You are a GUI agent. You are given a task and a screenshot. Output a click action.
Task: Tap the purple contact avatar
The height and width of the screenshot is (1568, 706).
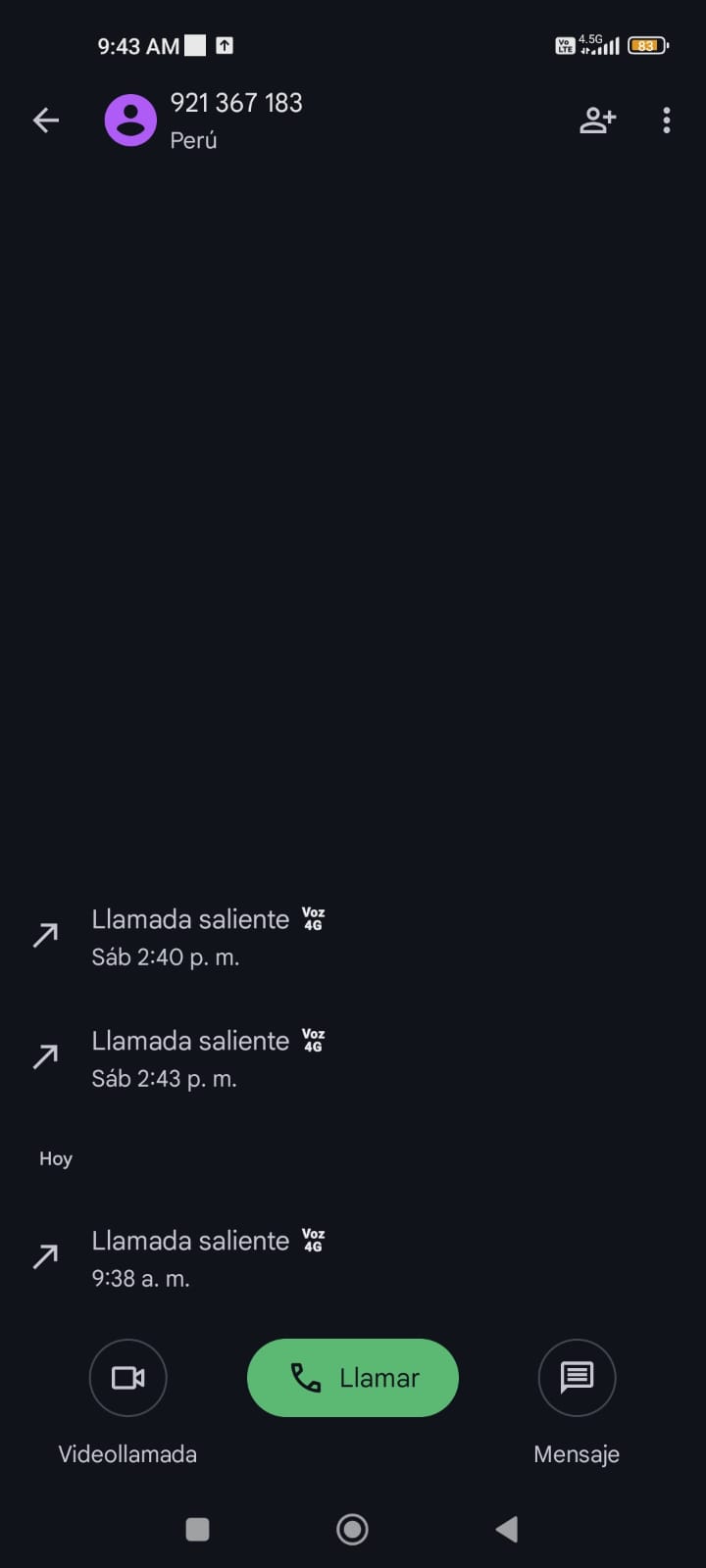[x=130, y=121]
